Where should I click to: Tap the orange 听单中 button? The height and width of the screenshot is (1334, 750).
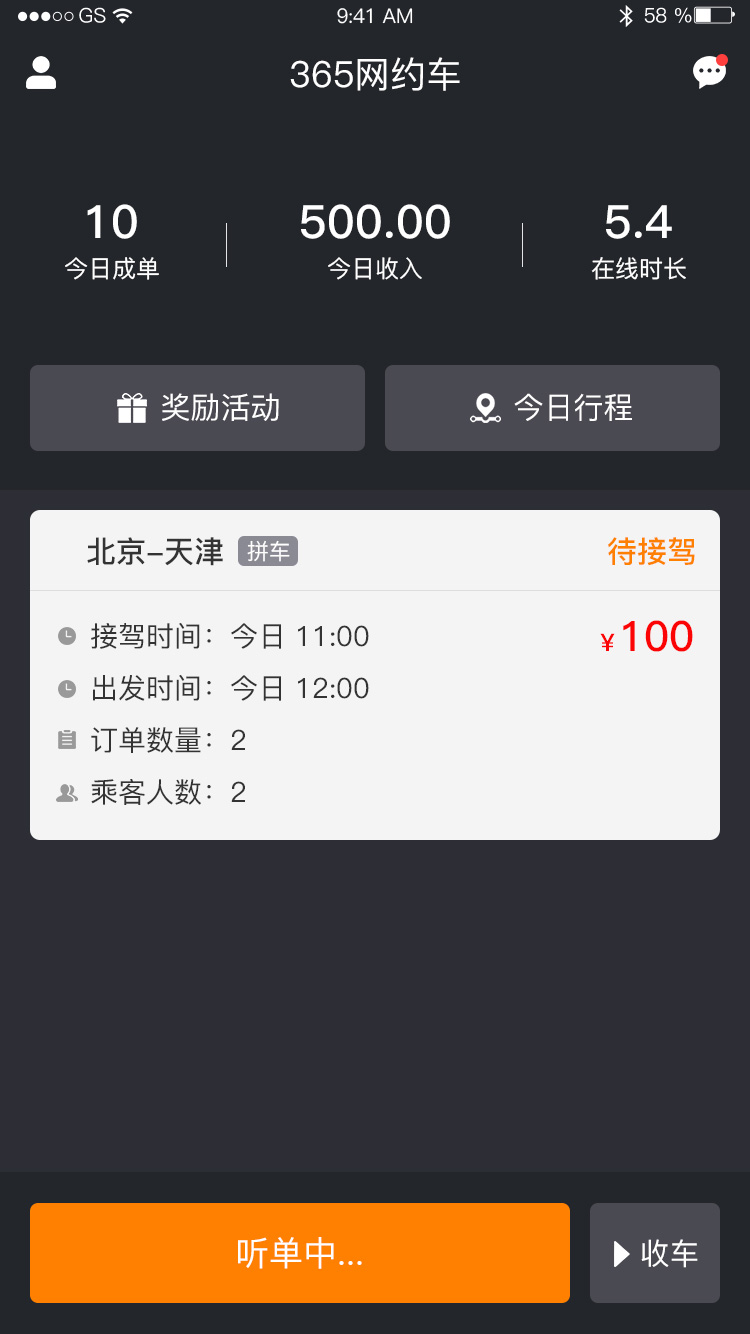coord(300,1253)
